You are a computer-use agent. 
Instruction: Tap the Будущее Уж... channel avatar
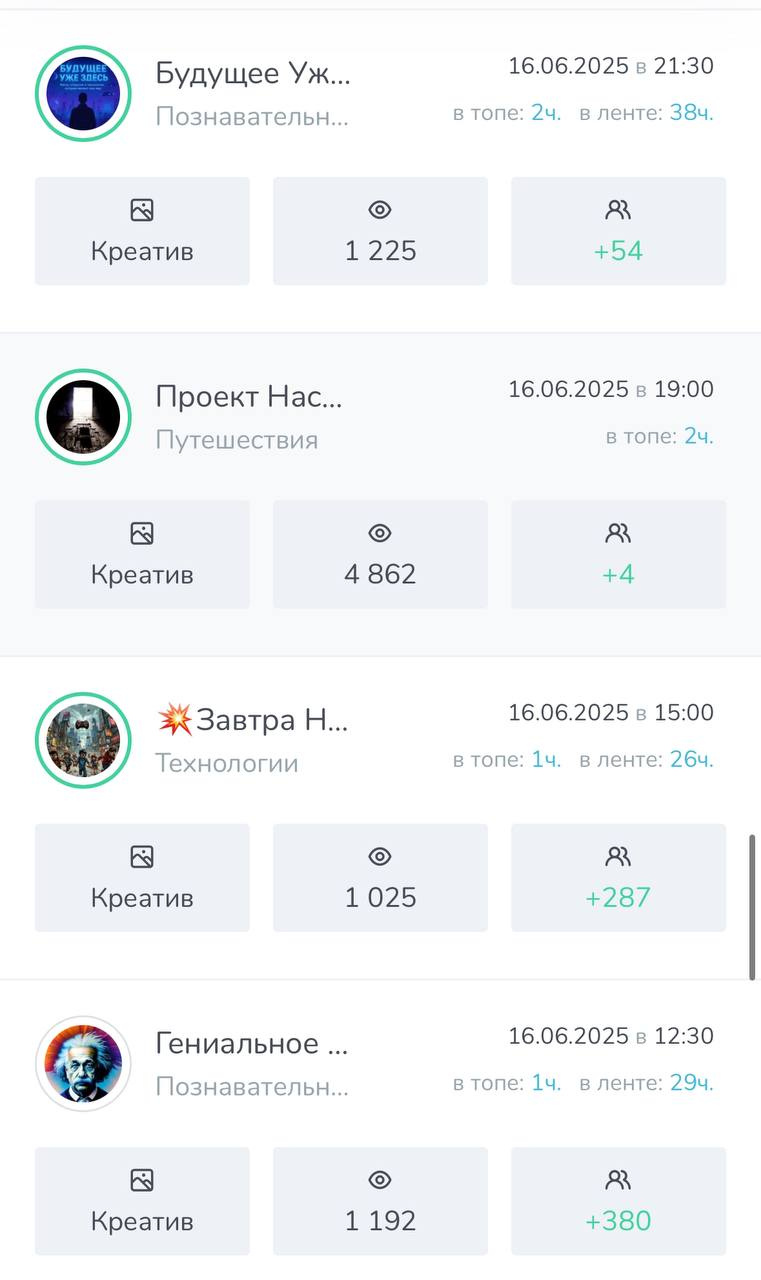pos(83,93)
